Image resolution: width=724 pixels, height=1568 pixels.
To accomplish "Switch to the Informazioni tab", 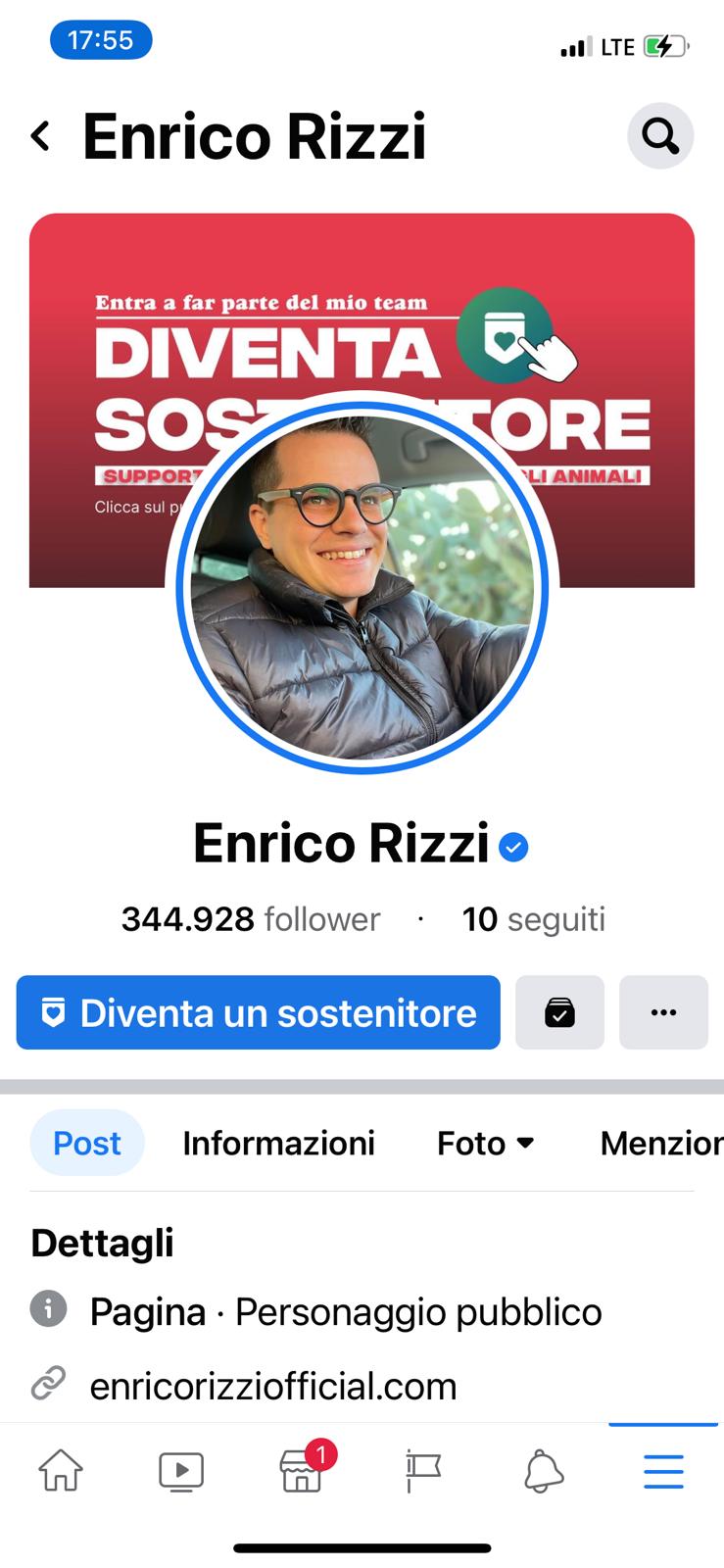I will click(x=278, y=1143).
